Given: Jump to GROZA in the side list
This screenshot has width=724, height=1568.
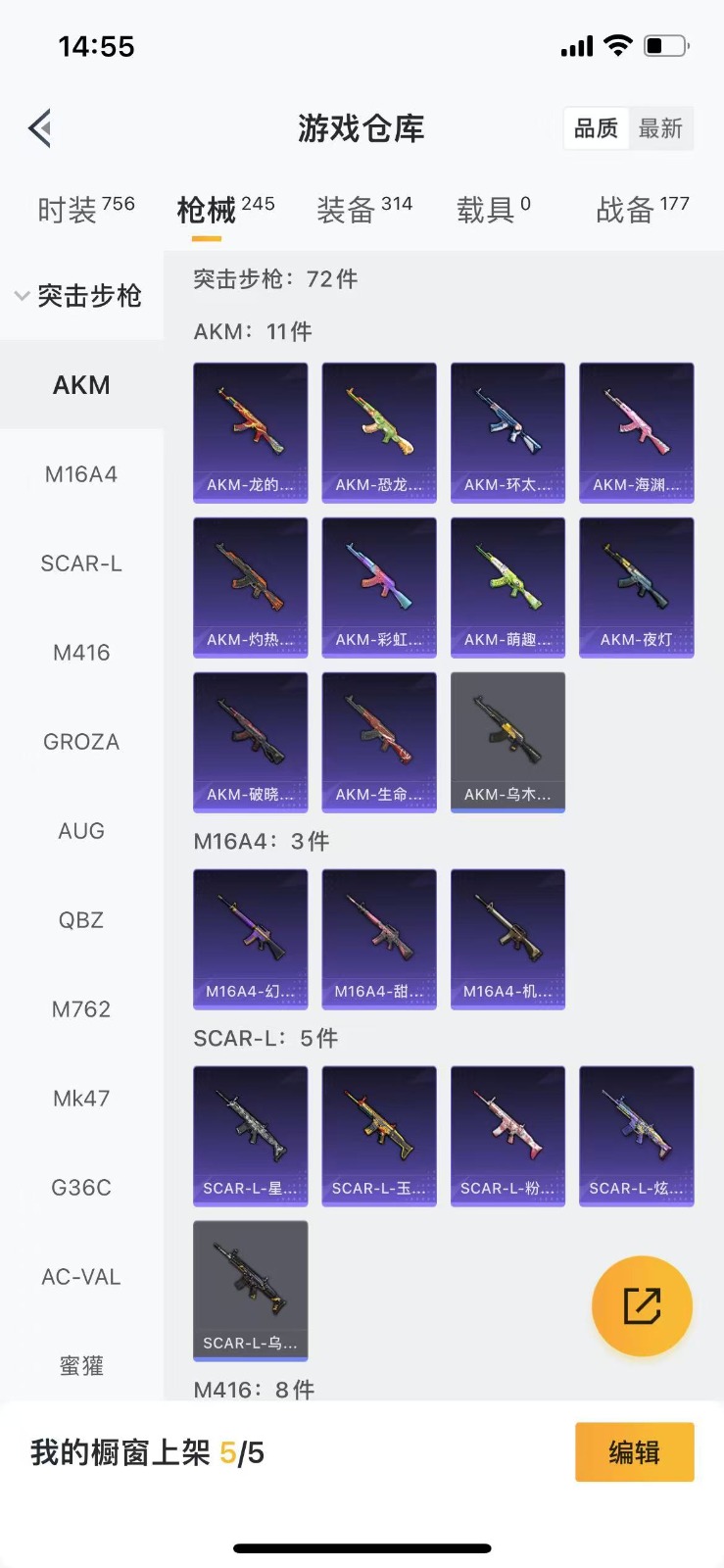Looking at the screenshot, I should tap(81, 742).
